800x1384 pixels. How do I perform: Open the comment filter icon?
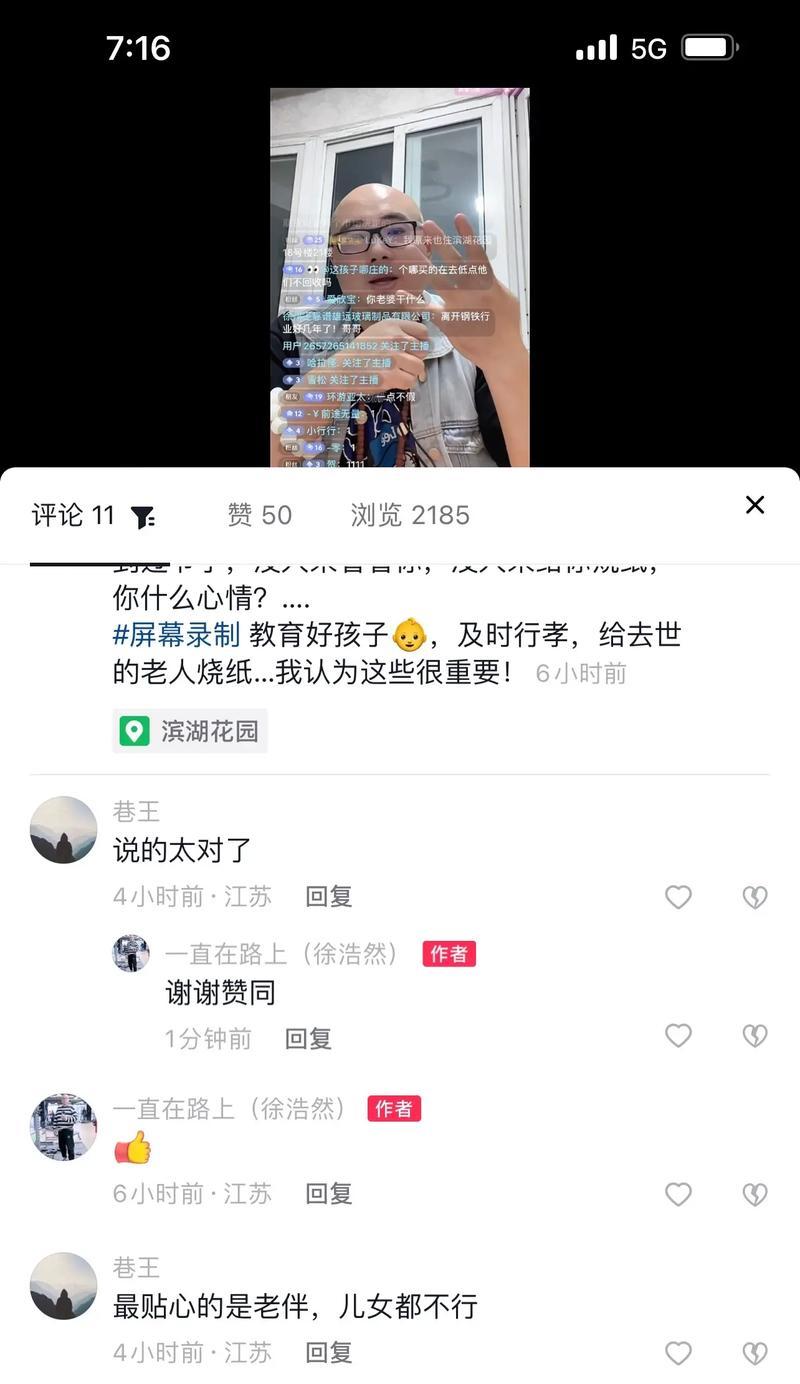(x=143, y=517)
